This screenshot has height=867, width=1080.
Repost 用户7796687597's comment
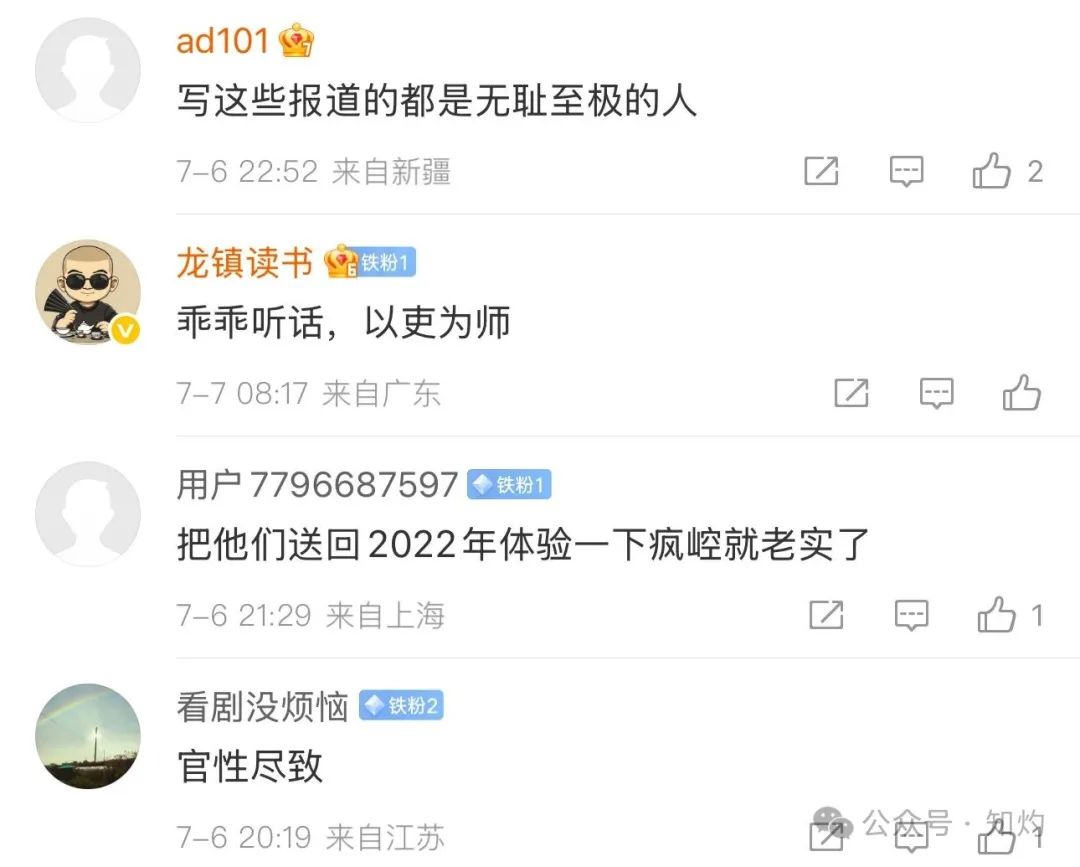coord(826,615)
